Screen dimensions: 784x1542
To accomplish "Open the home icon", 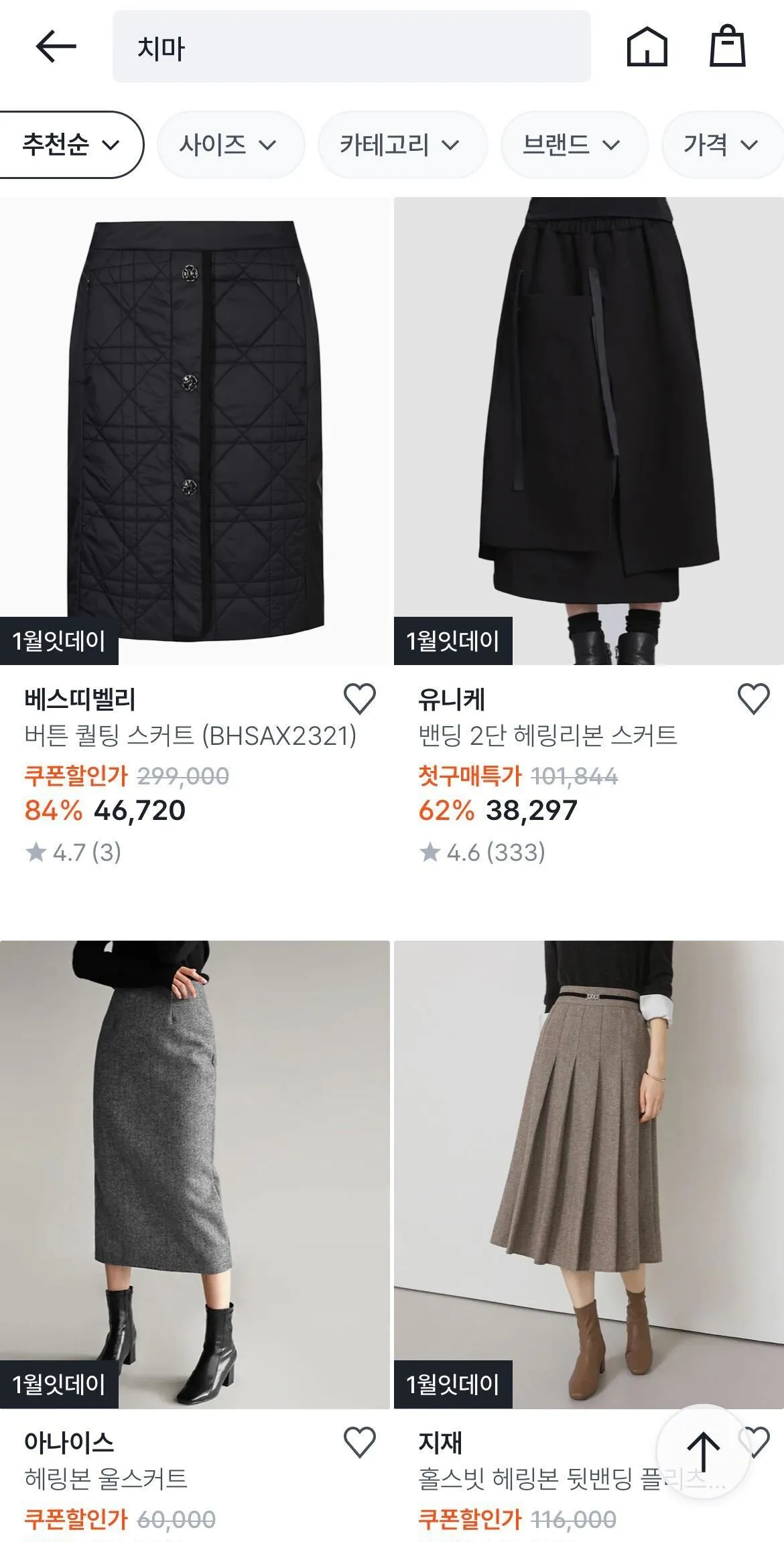I will [647, 47].
